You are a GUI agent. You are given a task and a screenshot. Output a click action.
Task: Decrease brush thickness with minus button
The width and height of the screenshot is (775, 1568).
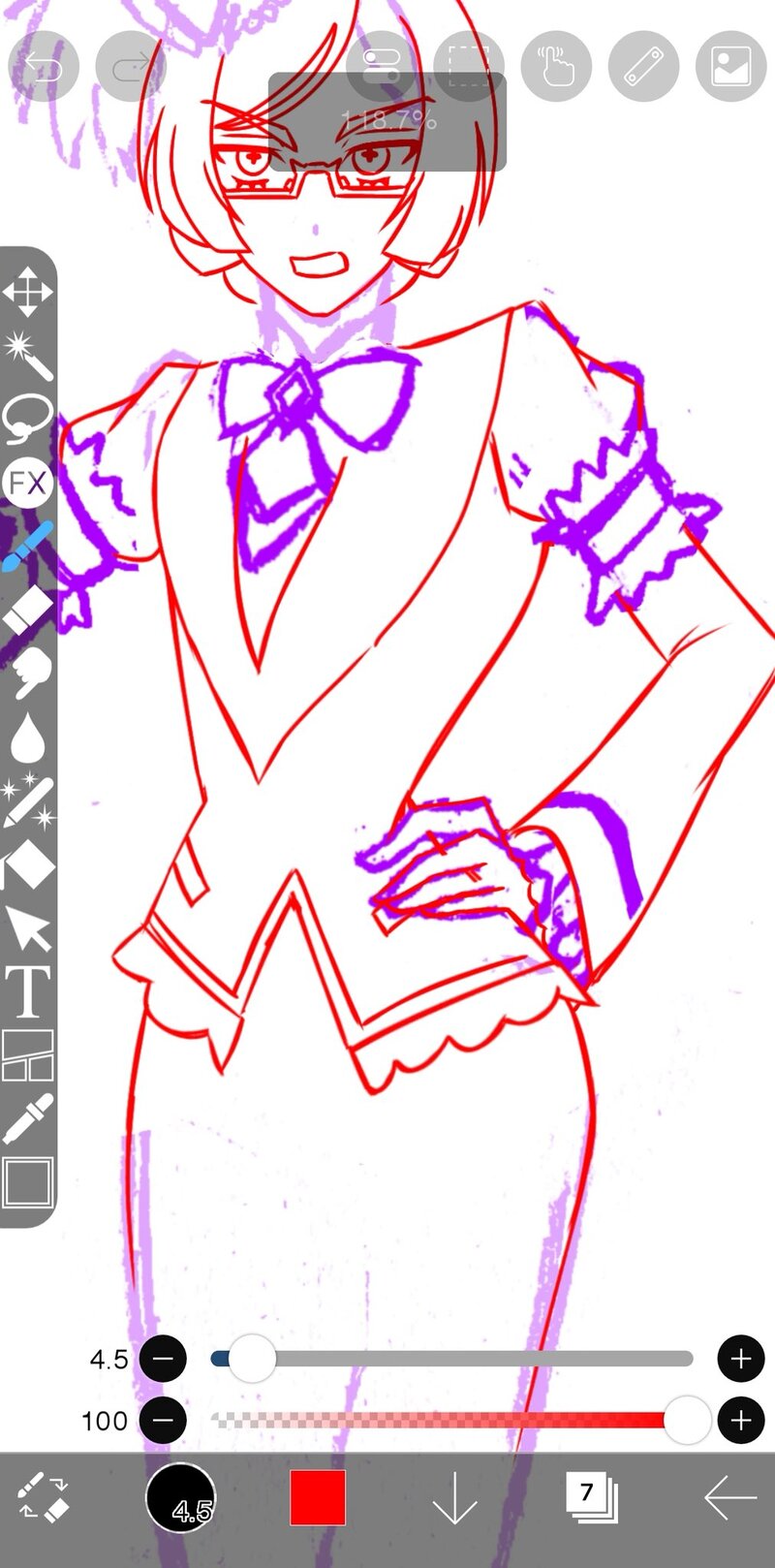coord(163,1359)
